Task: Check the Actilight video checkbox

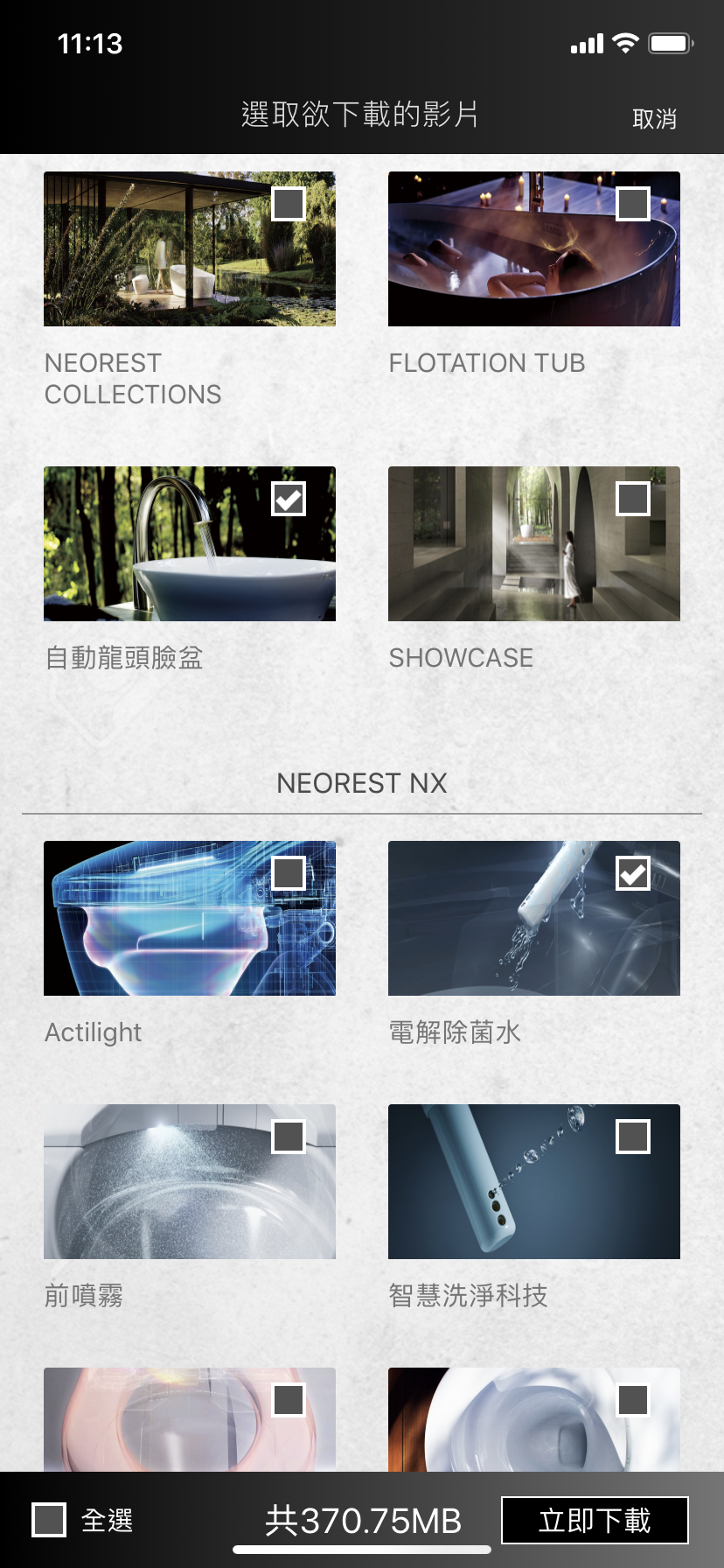Action: tap(289, 873)
